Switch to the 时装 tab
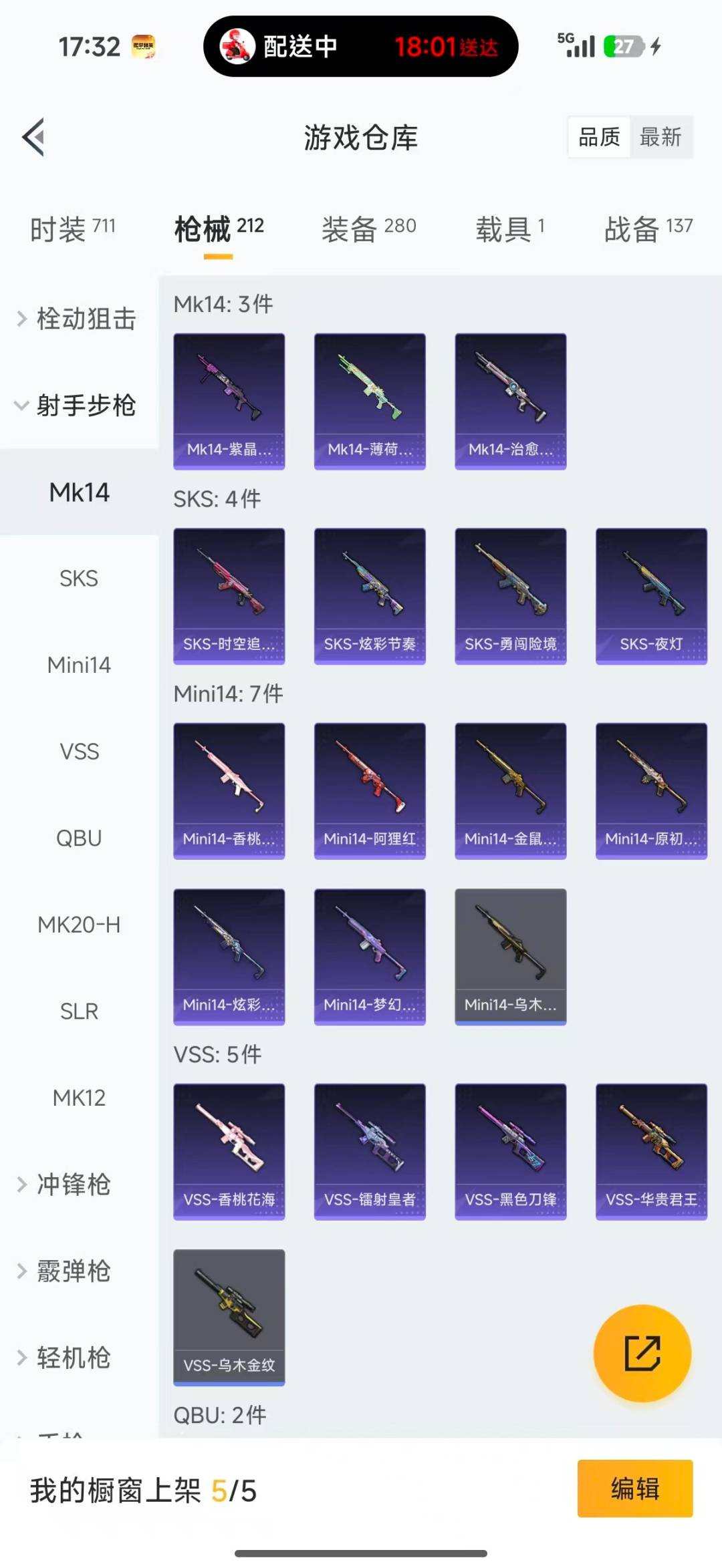 (x=72, y=229)
